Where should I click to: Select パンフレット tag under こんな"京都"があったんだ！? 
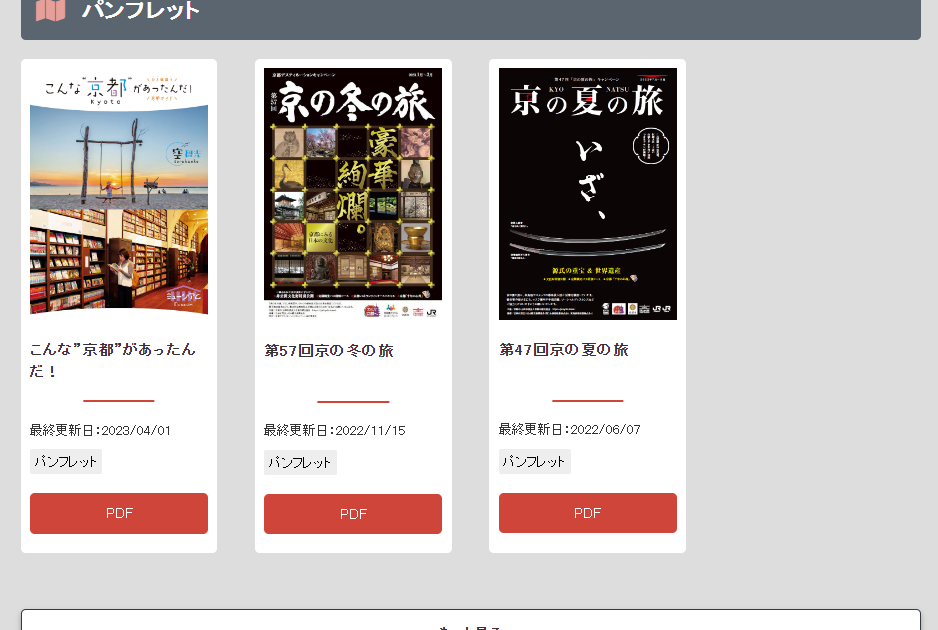66,461
